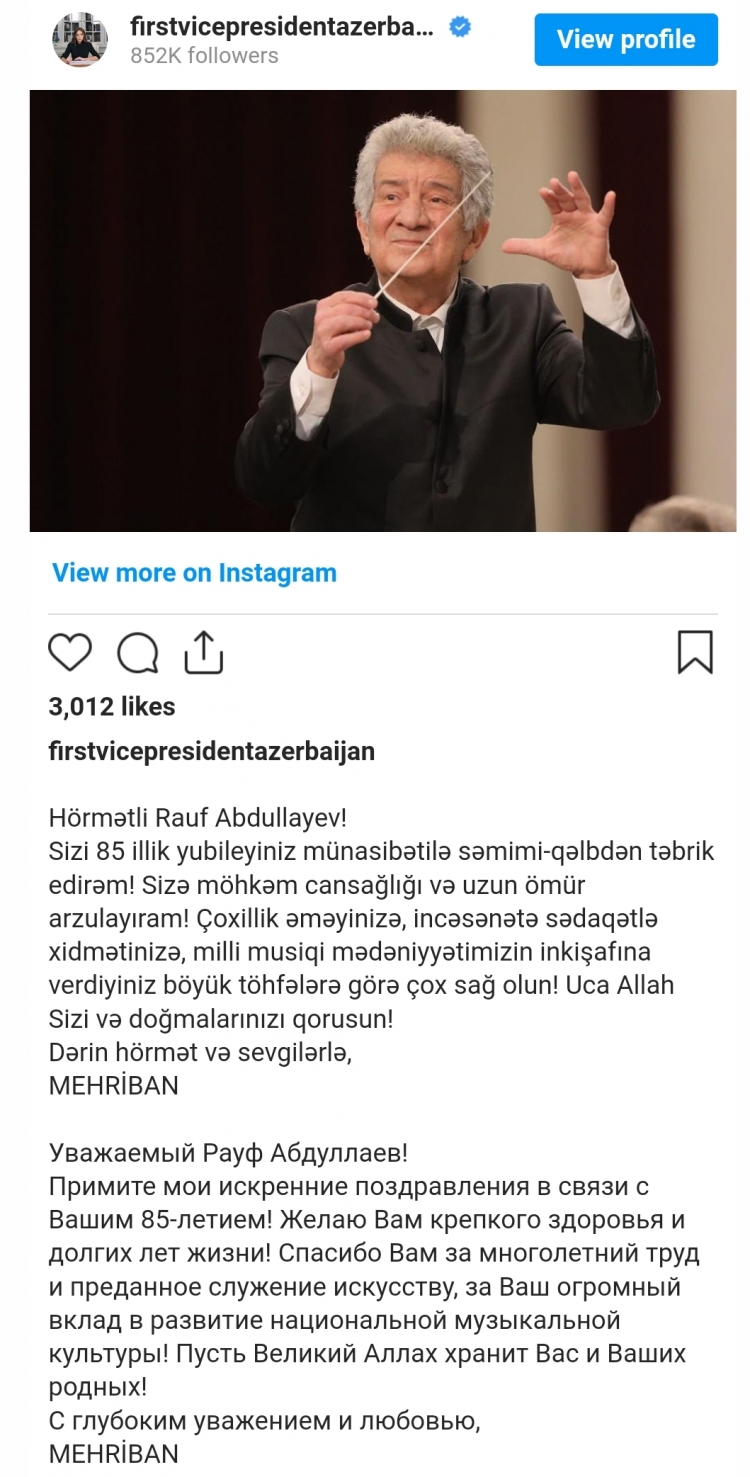Share this post using the share icon

click(203, 653)
